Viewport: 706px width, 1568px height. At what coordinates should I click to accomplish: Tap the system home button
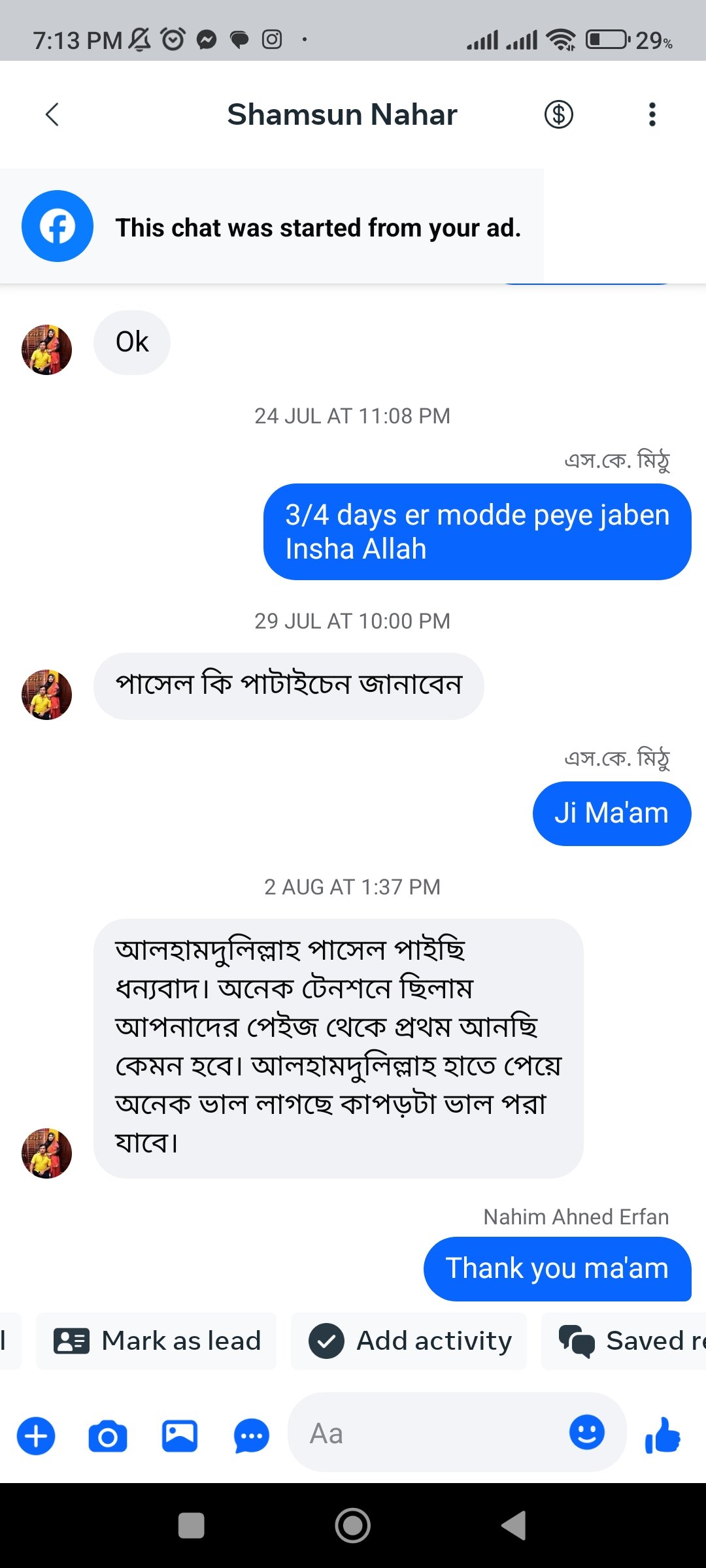352,1526
